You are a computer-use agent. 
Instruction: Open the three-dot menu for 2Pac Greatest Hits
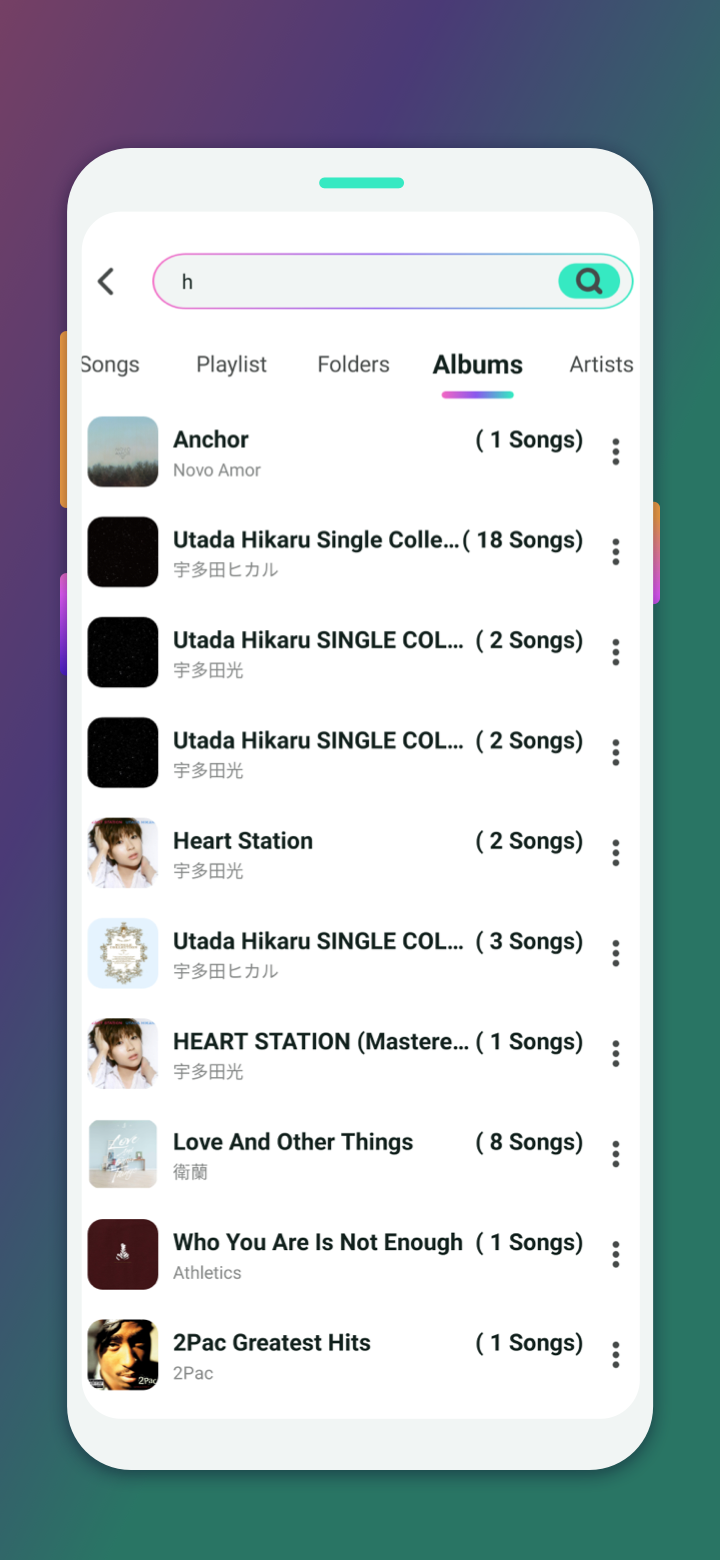615,1354
